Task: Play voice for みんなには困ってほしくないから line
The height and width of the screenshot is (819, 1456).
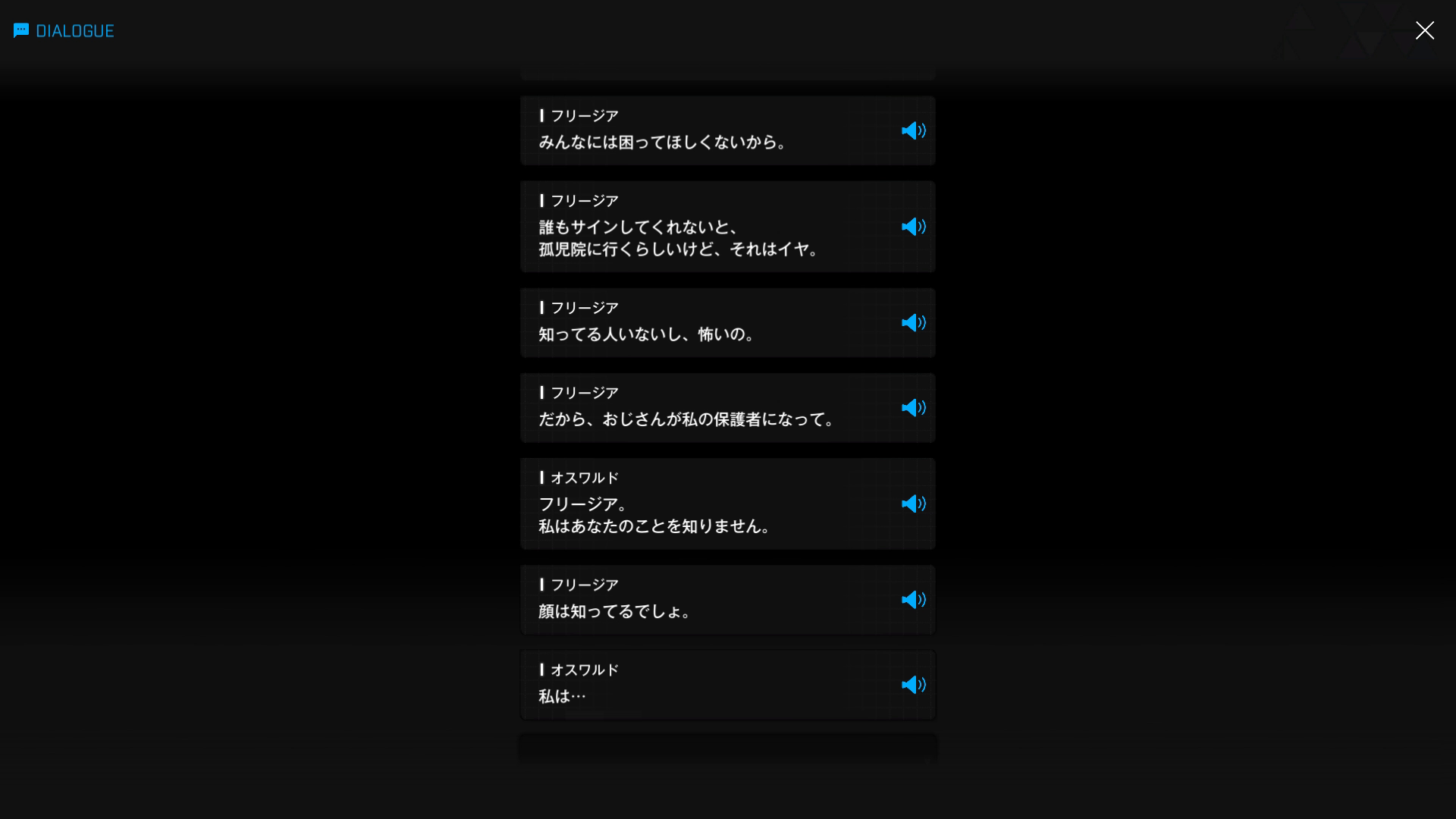Action: tap(913, 130)
